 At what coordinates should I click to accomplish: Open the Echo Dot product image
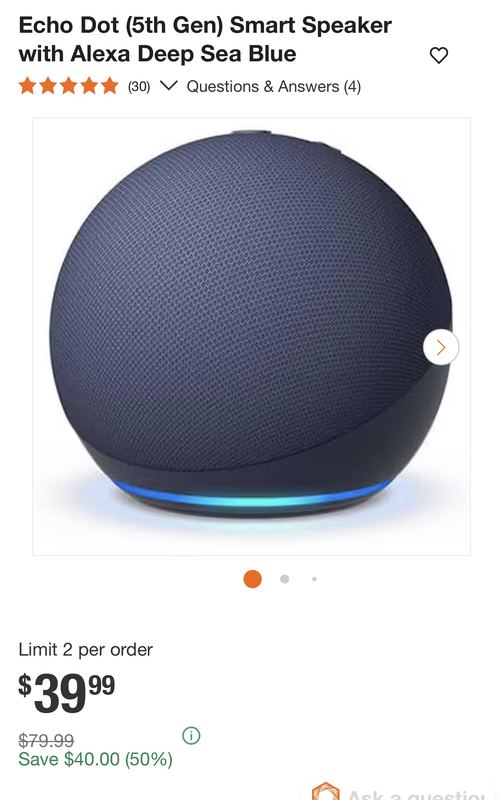pyautogui.click(x=251, y=336)
